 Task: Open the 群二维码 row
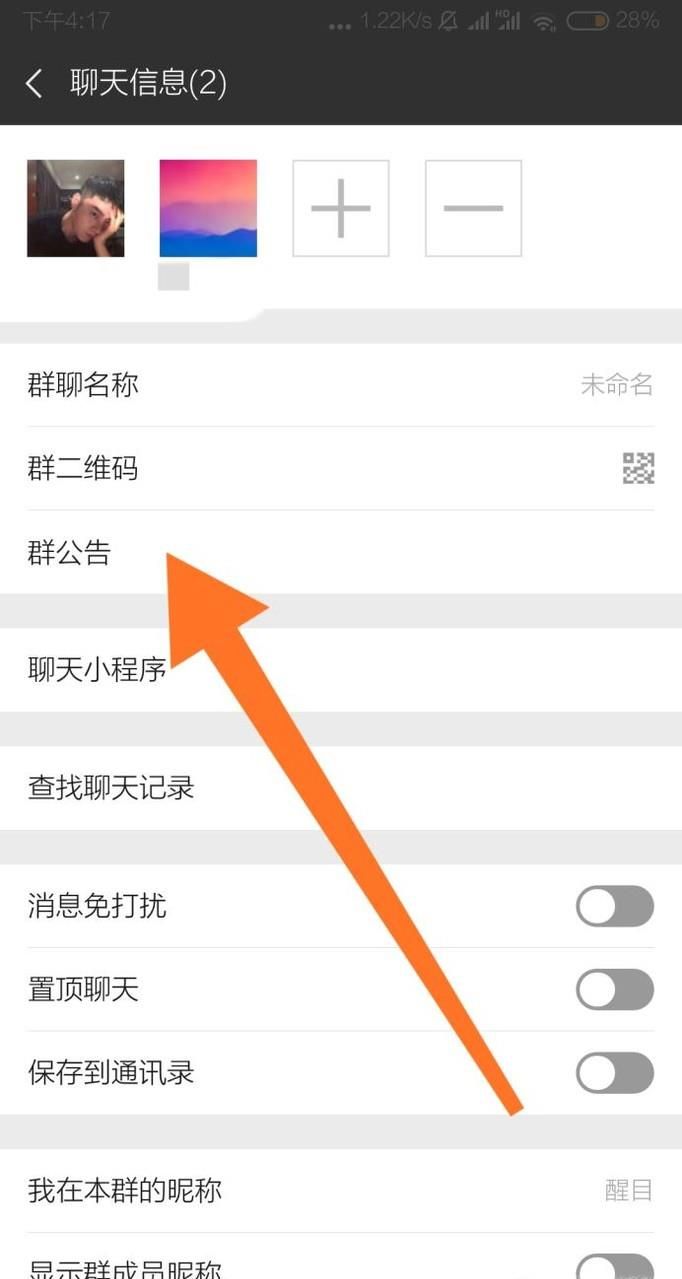[x=340, y=468]
